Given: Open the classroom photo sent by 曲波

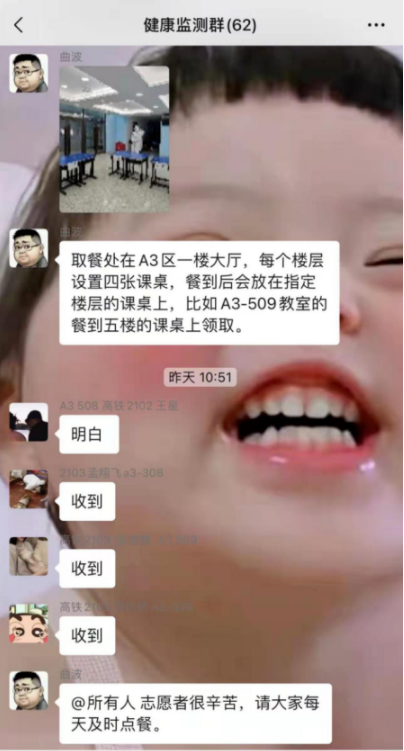Looking at the screenshot, I should point(114,139).
